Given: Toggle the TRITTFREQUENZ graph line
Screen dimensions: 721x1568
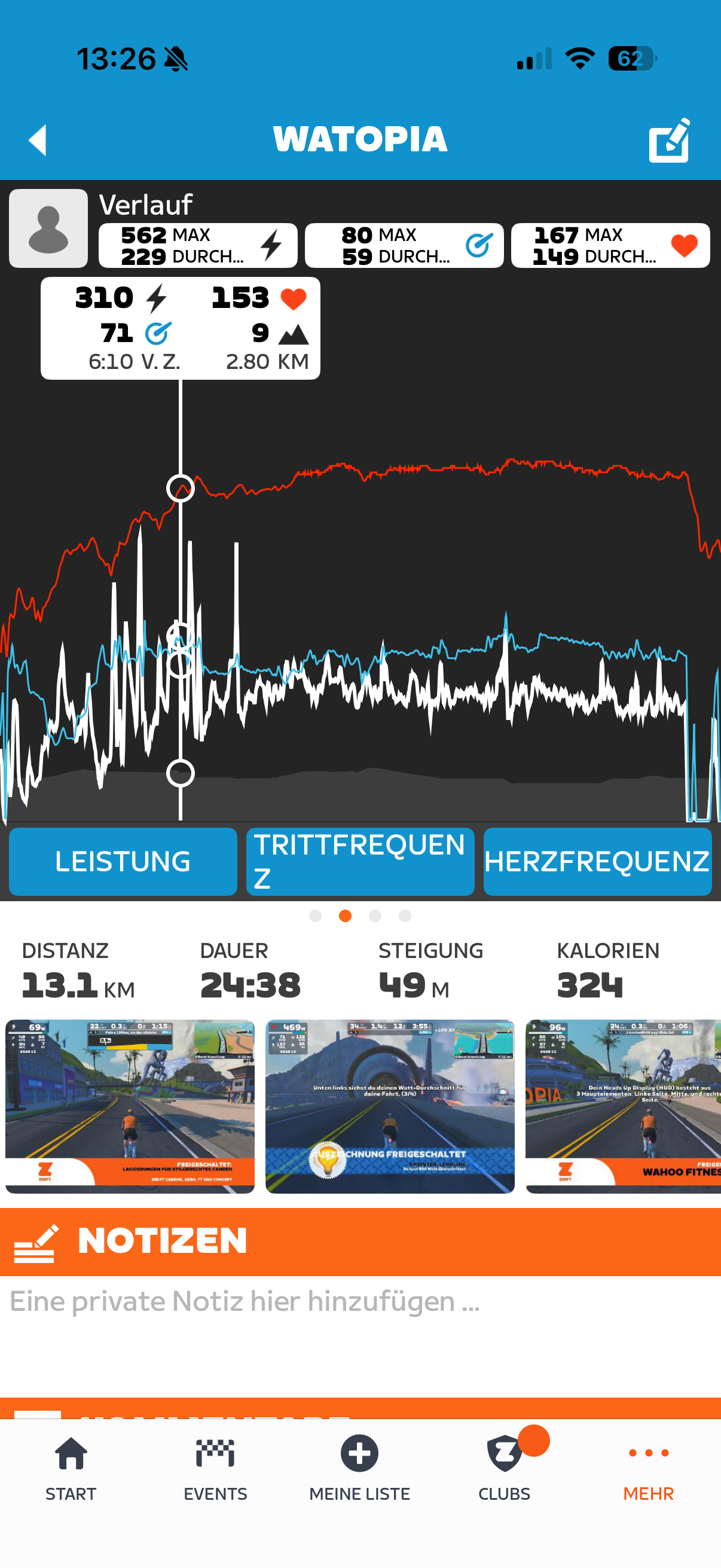Looking at the screenshot, I should tap(360, 861).
